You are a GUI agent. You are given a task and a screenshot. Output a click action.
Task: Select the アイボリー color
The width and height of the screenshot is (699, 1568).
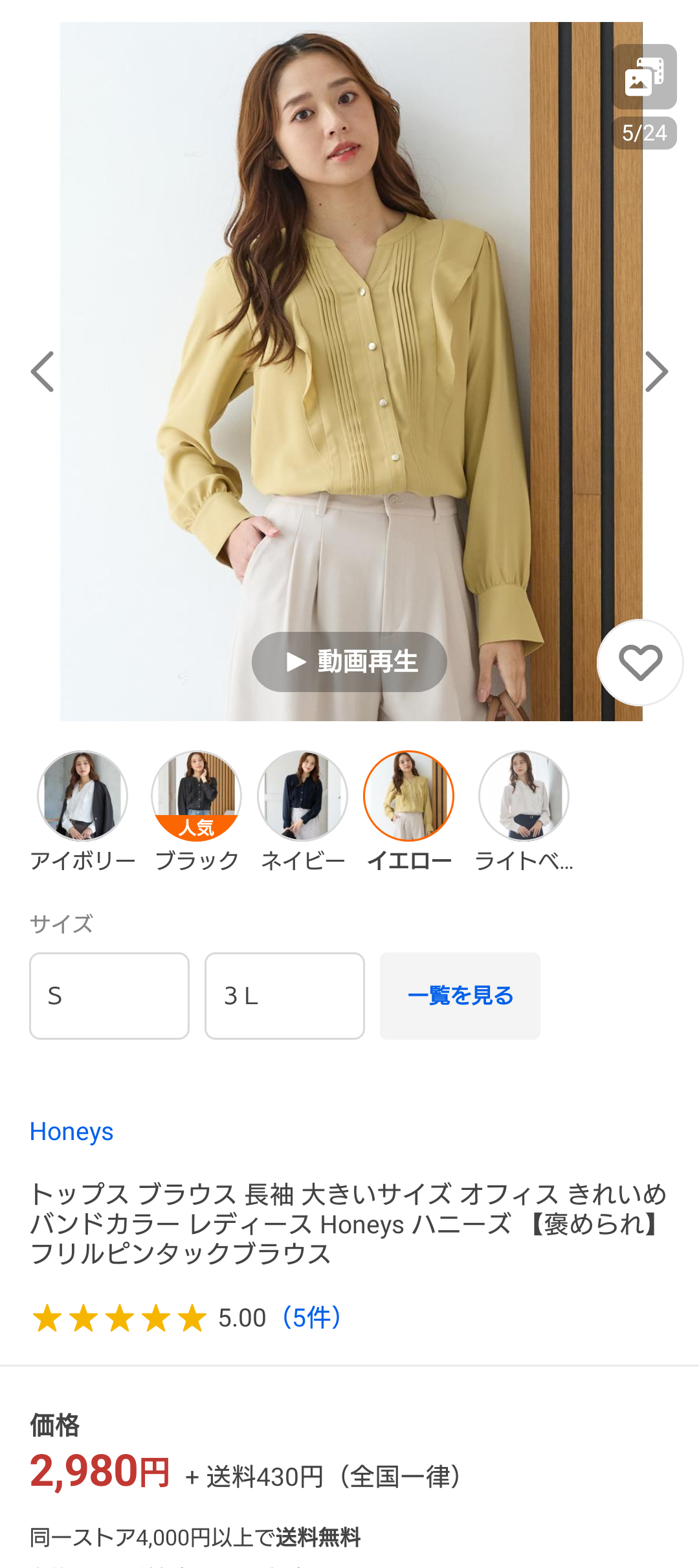[x=83, y=796]
